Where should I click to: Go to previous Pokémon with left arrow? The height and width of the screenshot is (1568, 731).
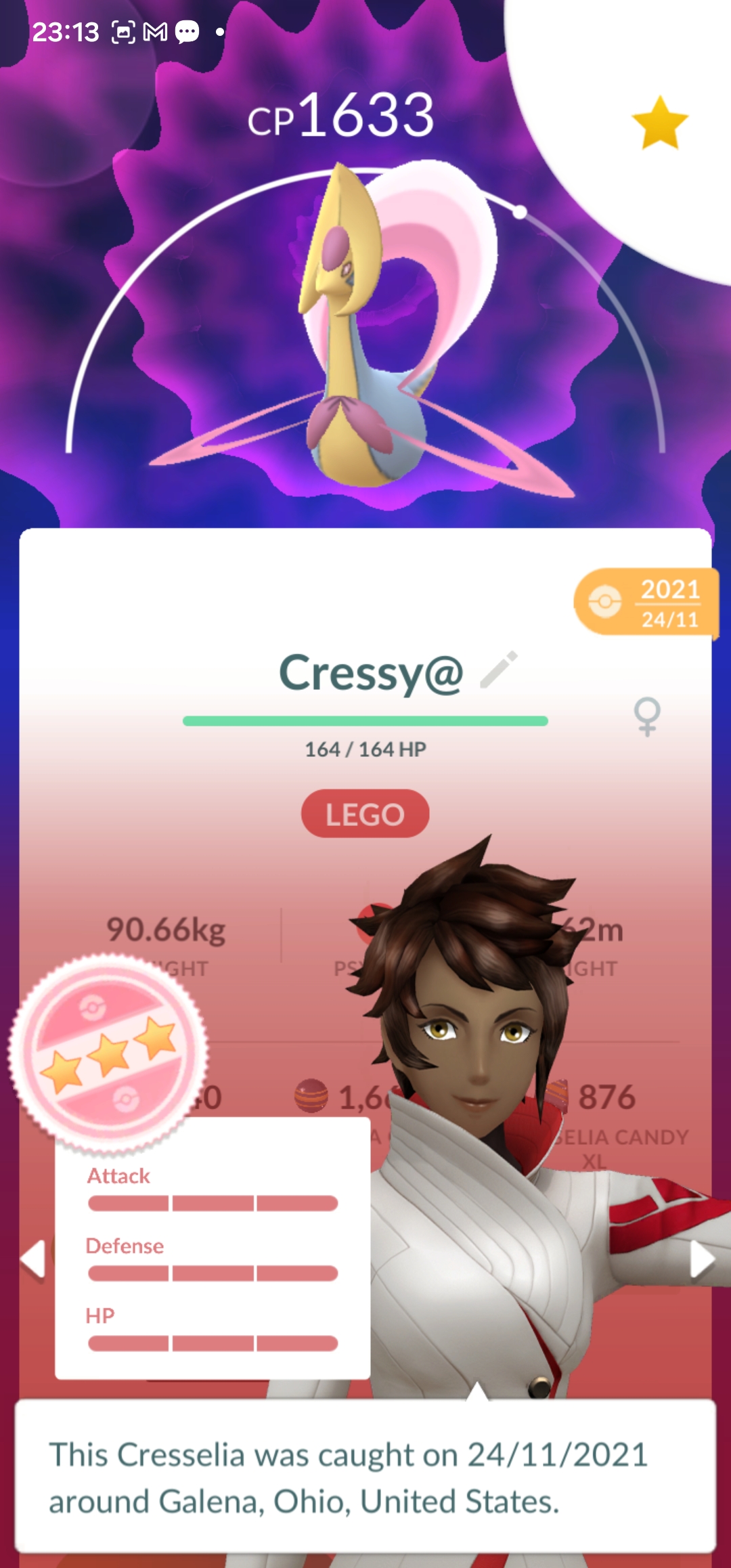[x=32, y=1259]
